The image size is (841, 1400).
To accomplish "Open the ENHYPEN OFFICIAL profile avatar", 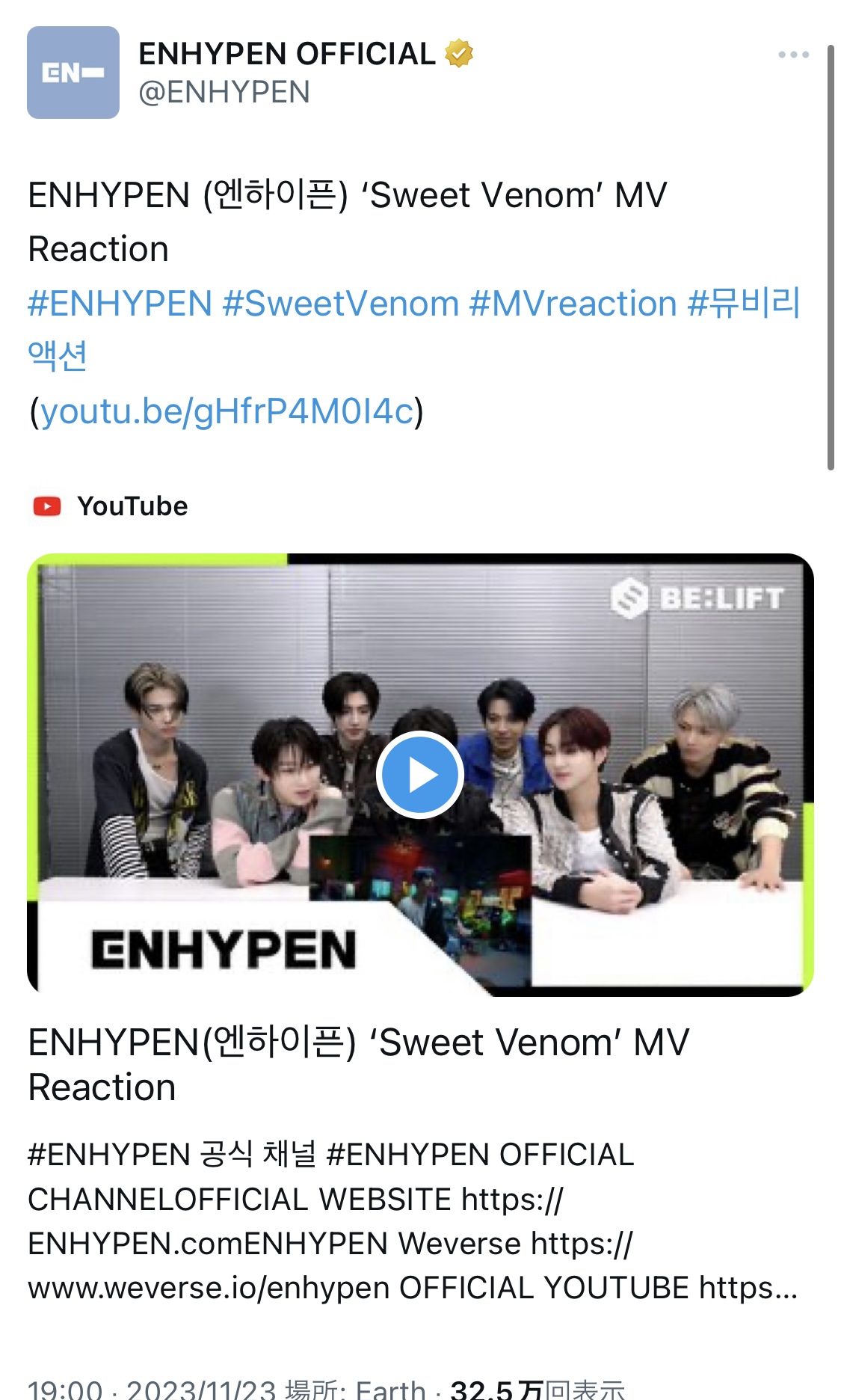I will (73, 73).
